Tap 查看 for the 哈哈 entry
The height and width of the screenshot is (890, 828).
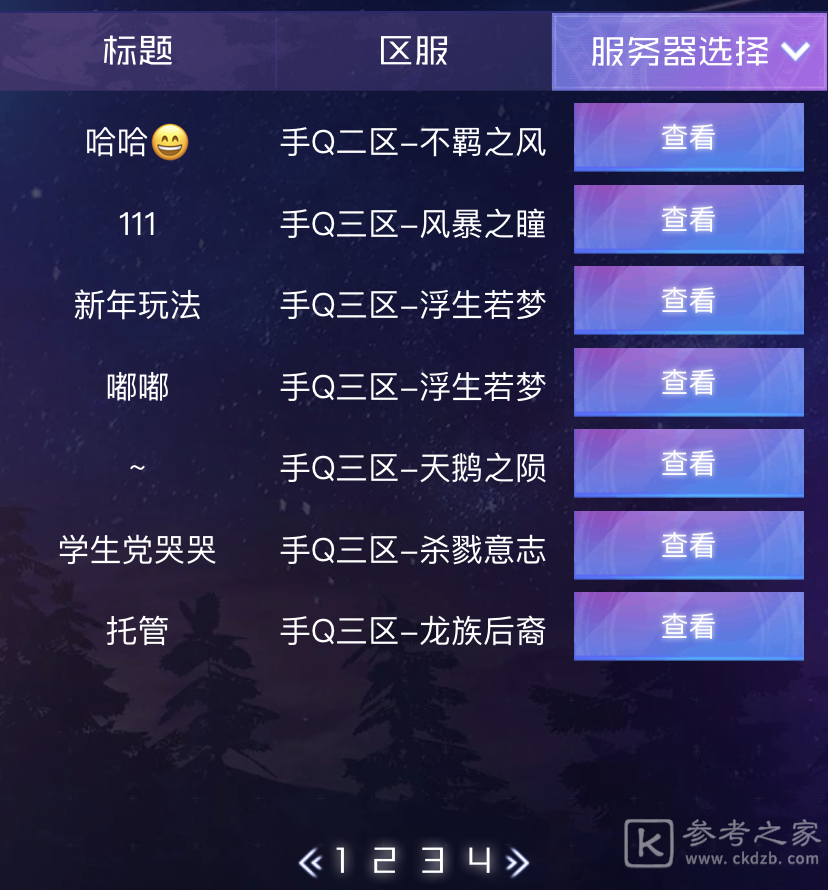pos(688,137)
